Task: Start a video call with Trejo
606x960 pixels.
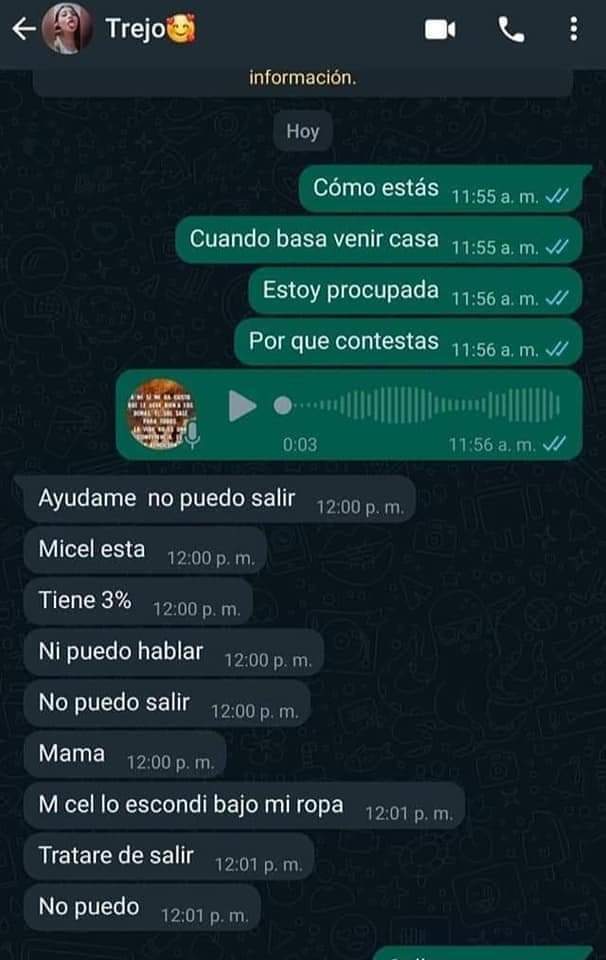Action: pyautogui.click(x=440, y=30)
